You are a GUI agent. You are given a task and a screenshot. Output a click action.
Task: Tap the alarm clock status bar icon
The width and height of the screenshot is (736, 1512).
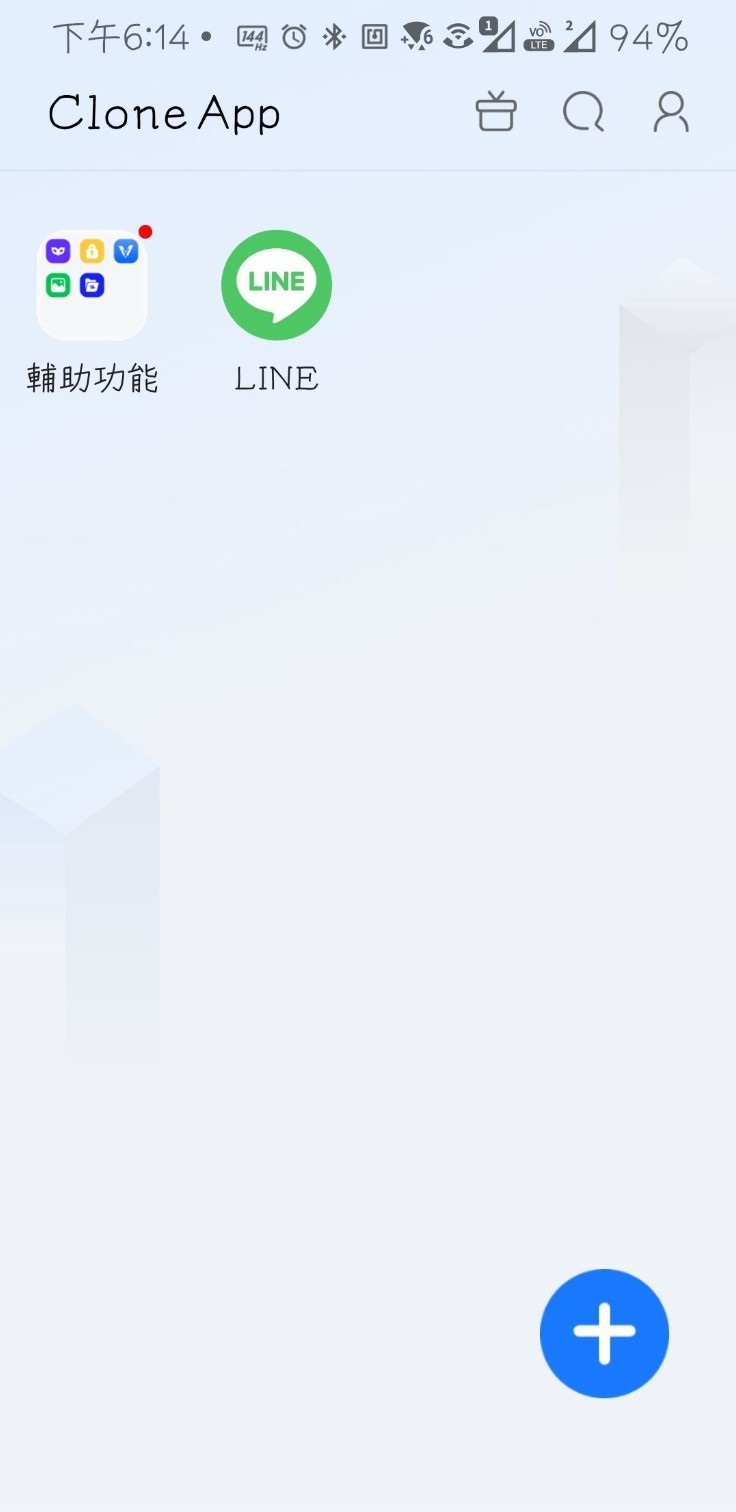click(292, 36)
